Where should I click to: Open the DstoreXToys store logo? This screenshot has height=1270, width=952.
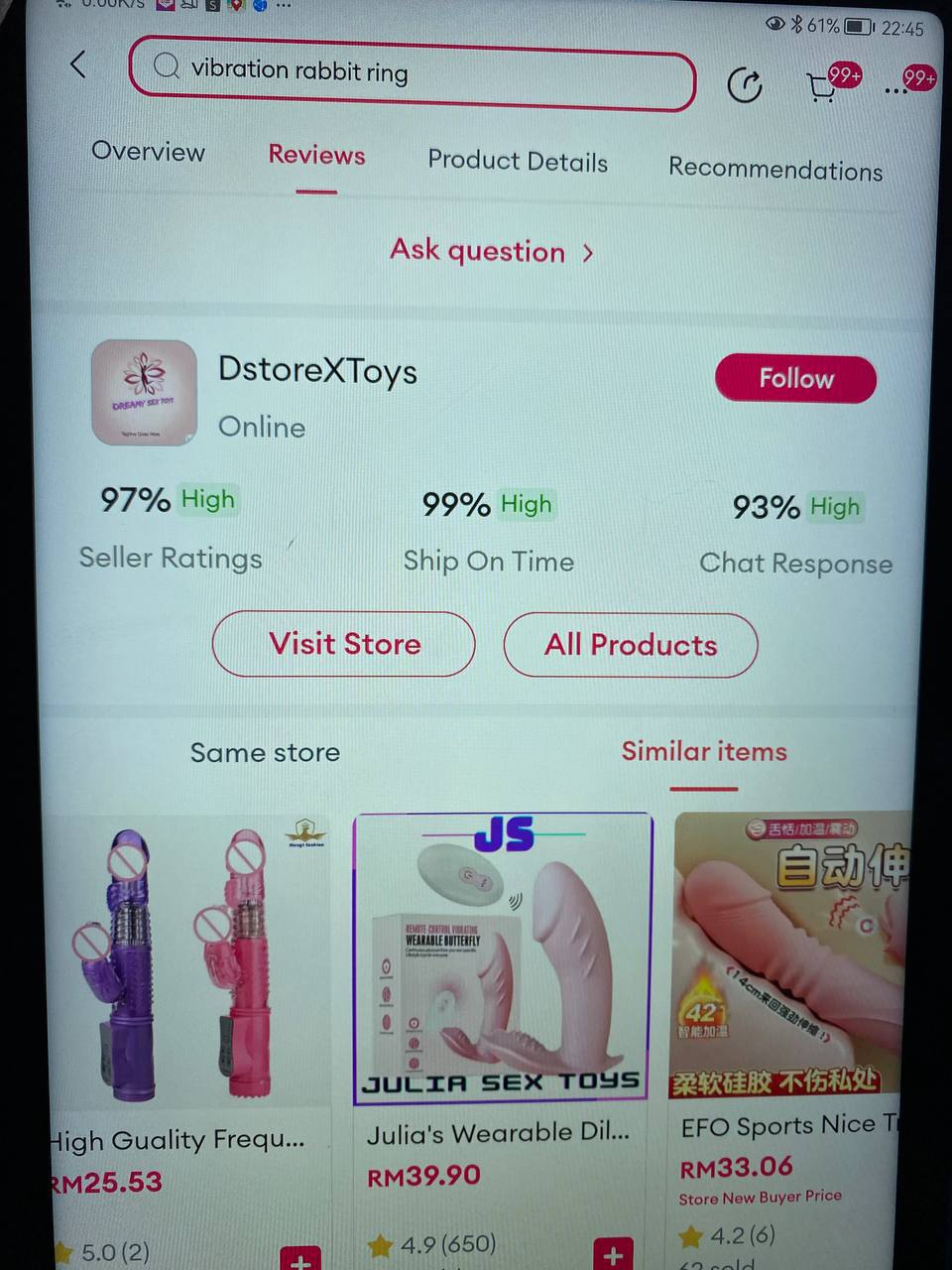click(144, 393)
